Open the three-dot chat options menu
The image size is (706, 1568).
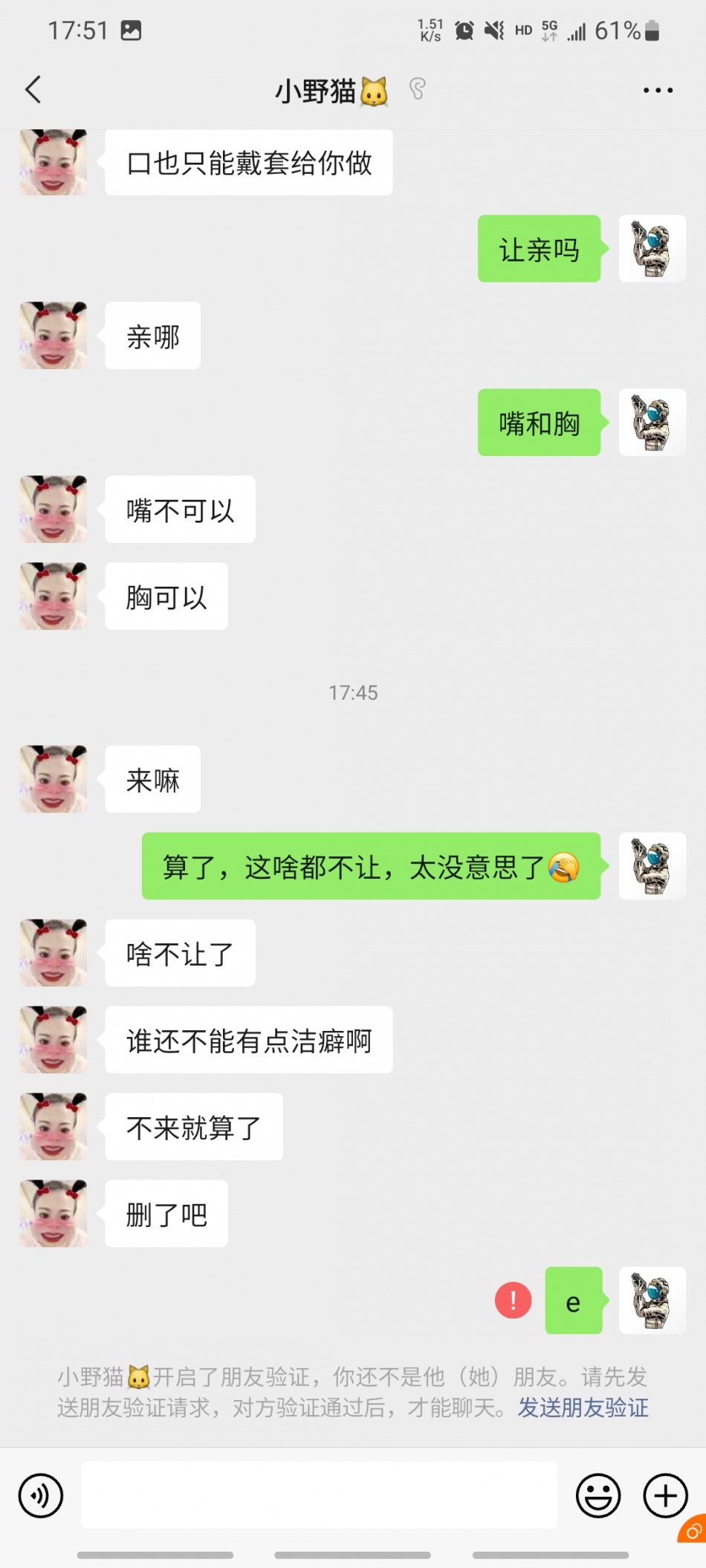(x=658, y=90)
